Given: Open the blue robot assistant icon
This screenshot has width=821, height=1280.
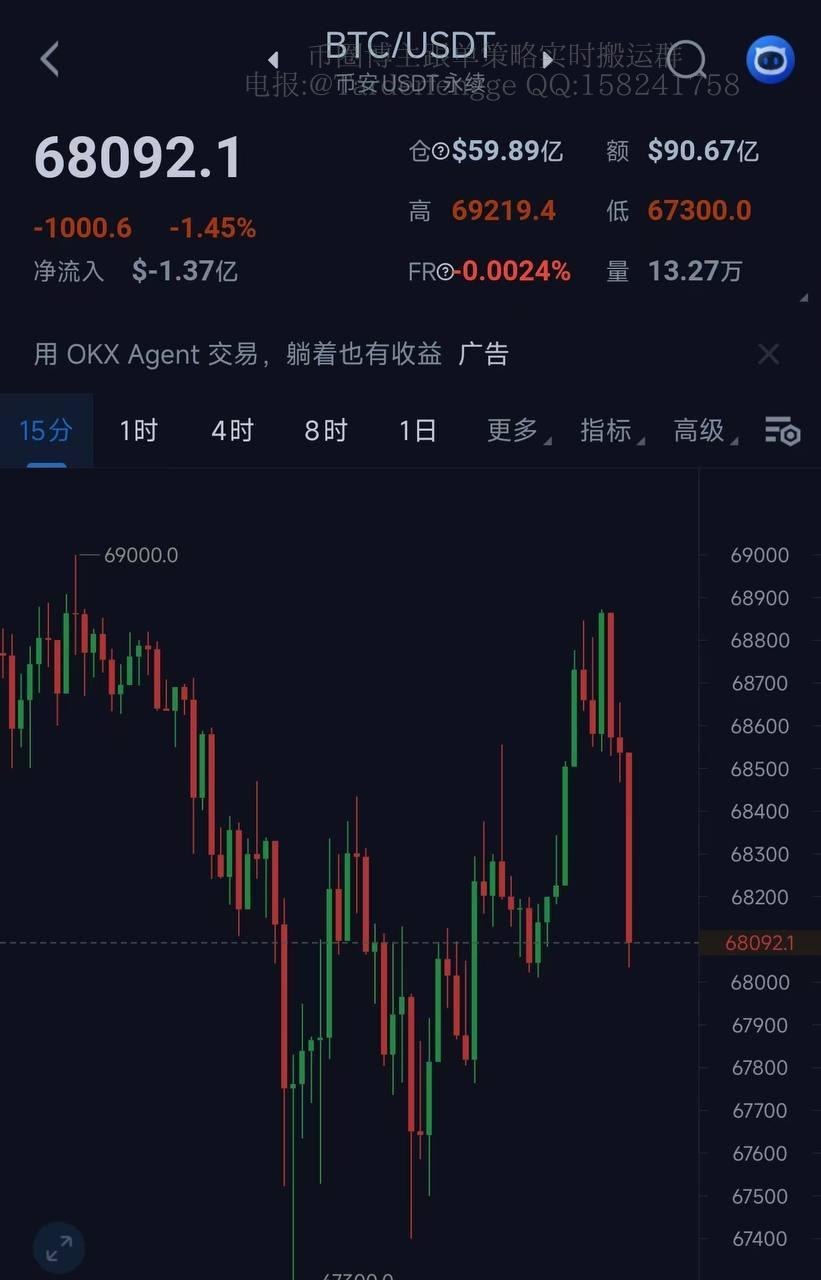Looking at the screenshot, I should (770, 60).
